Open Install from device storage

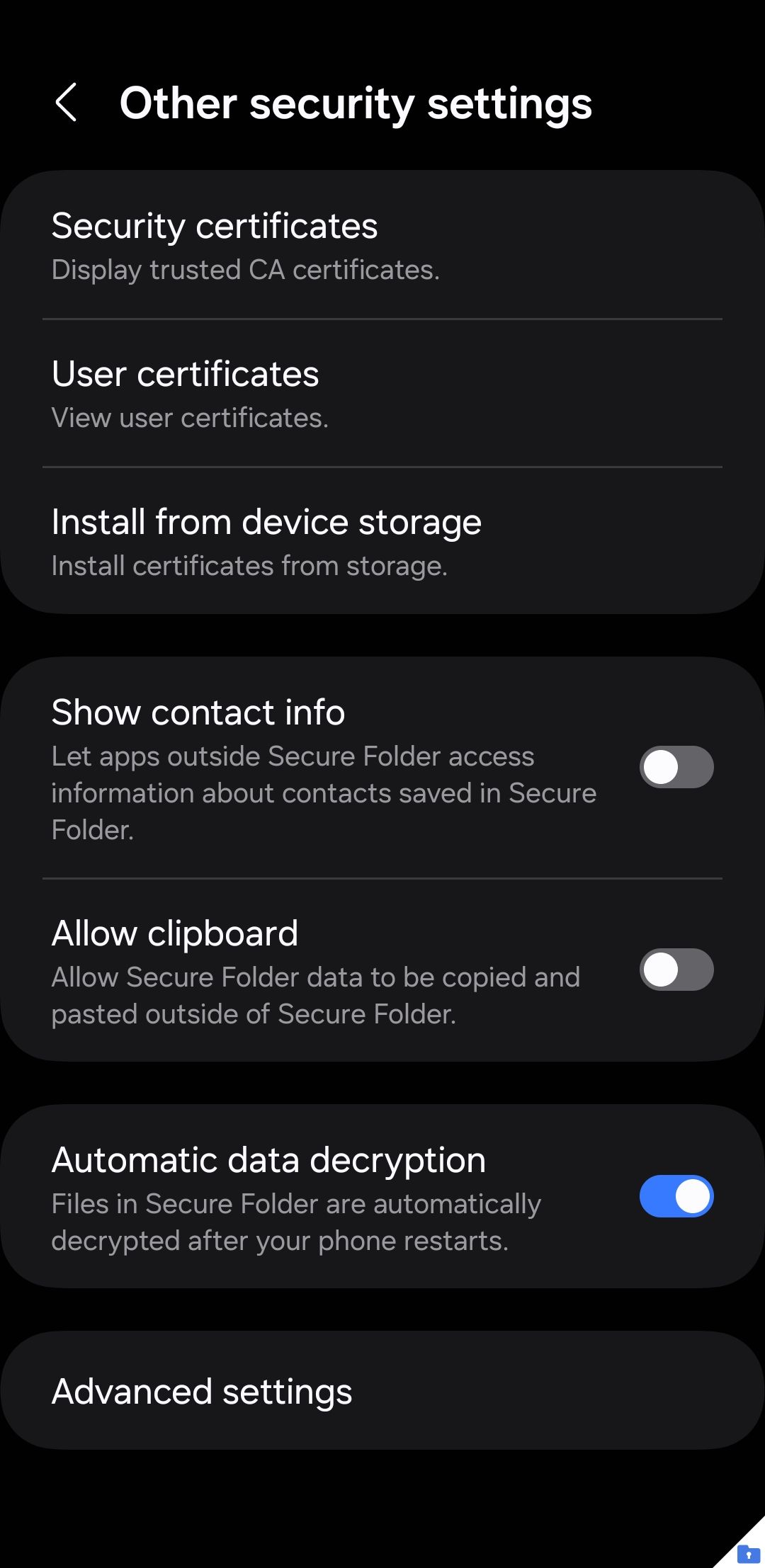(382, 542)
